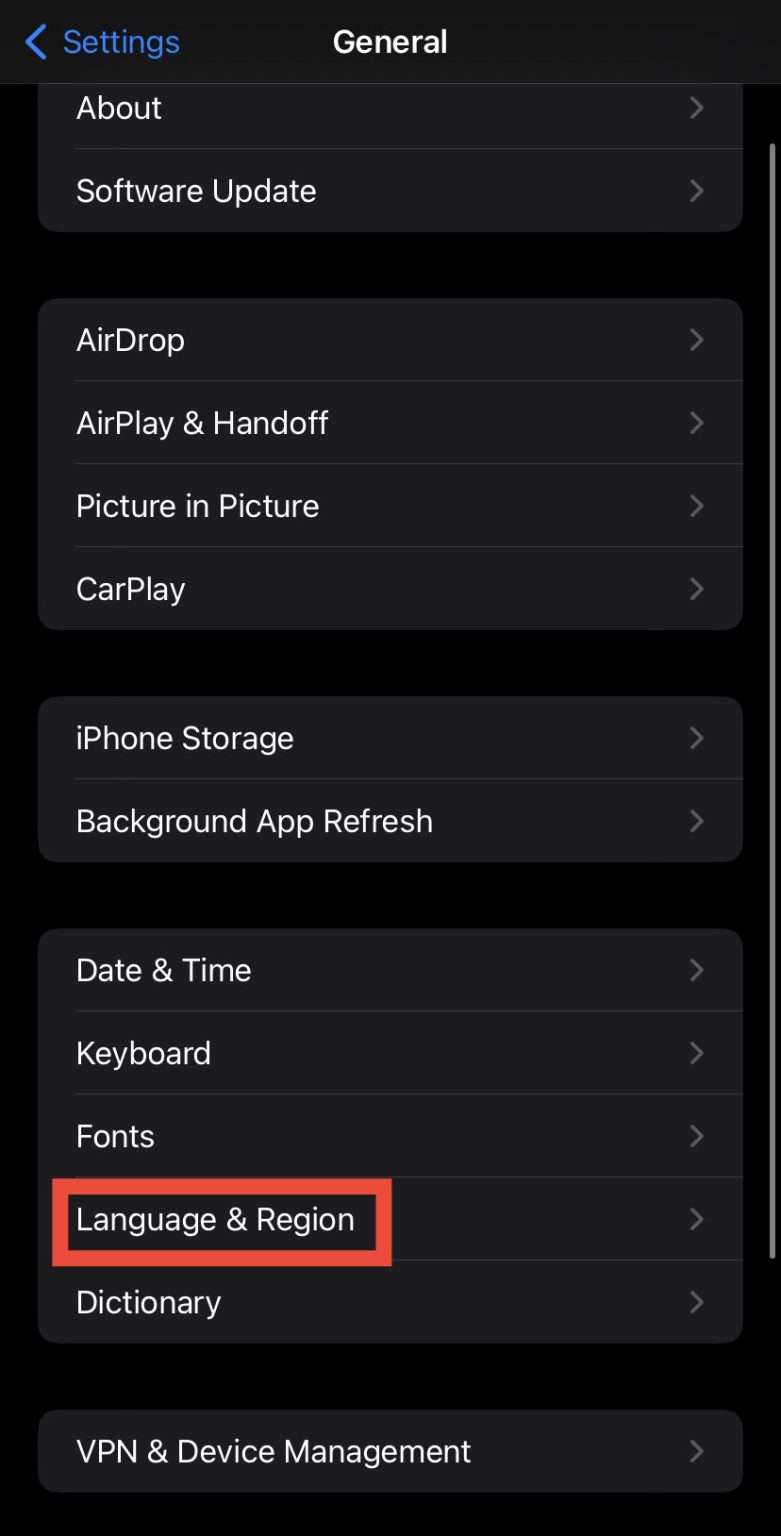Viewport: 781px width, 1536px height.
Task: Open the About row
Action: point(390,108)
